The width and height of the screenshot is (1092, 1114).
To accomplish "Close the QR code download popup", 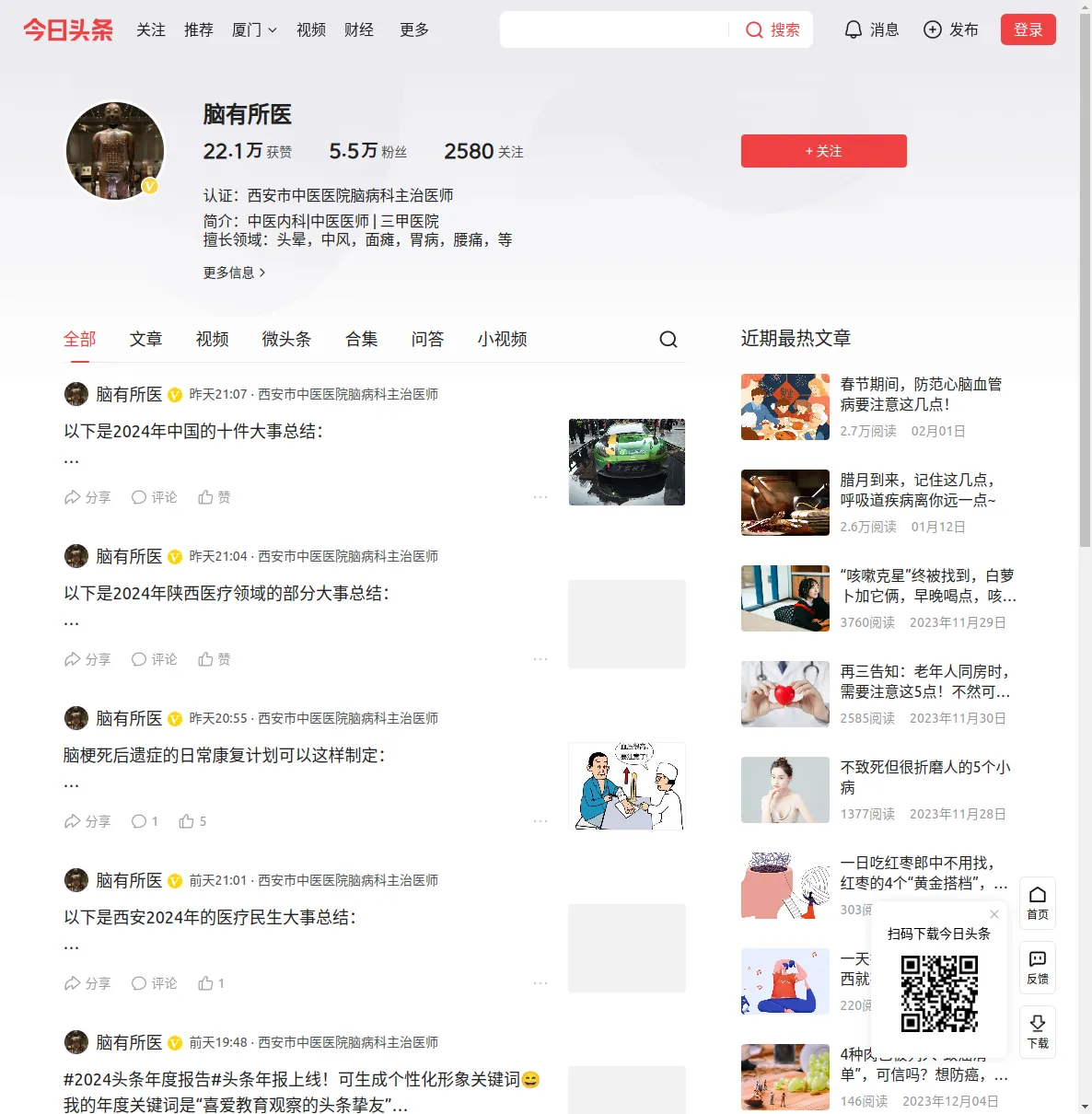I will click(x=994, y=914).
